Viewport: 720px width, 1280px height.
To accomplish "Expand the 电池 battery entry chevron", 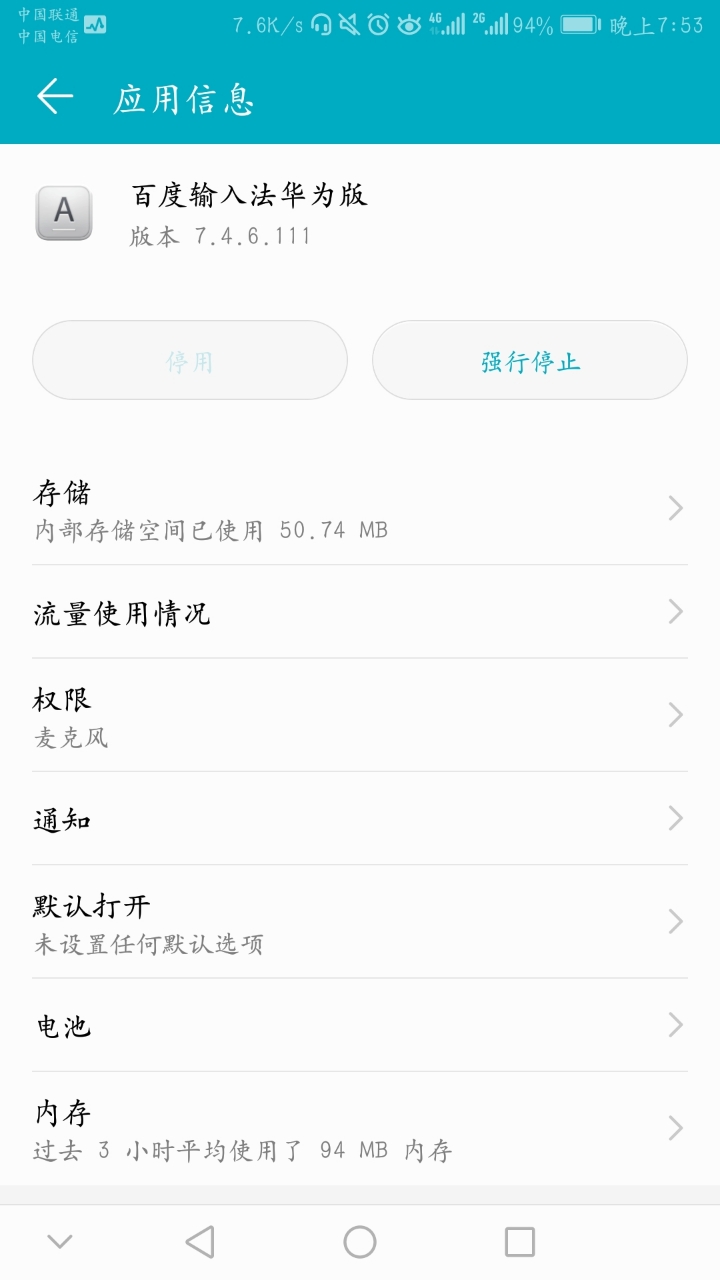I will click(674, 1025).
